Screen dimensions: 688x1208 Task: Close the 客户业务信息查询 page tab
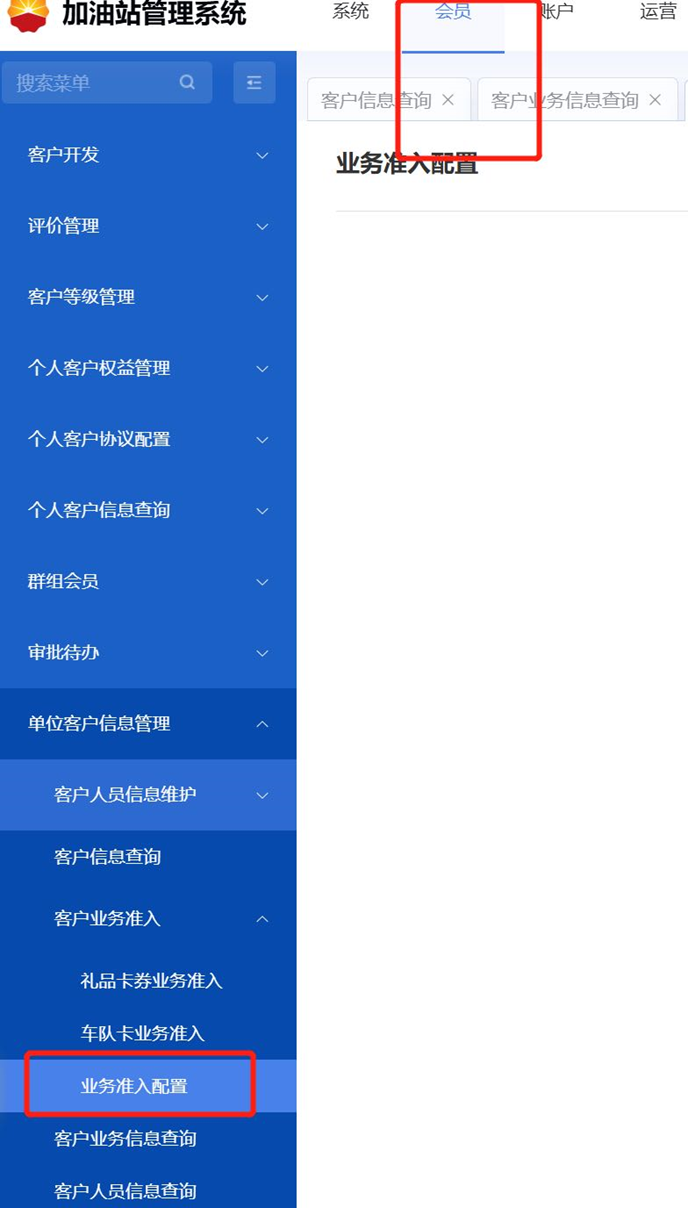(x=655, y=100)
